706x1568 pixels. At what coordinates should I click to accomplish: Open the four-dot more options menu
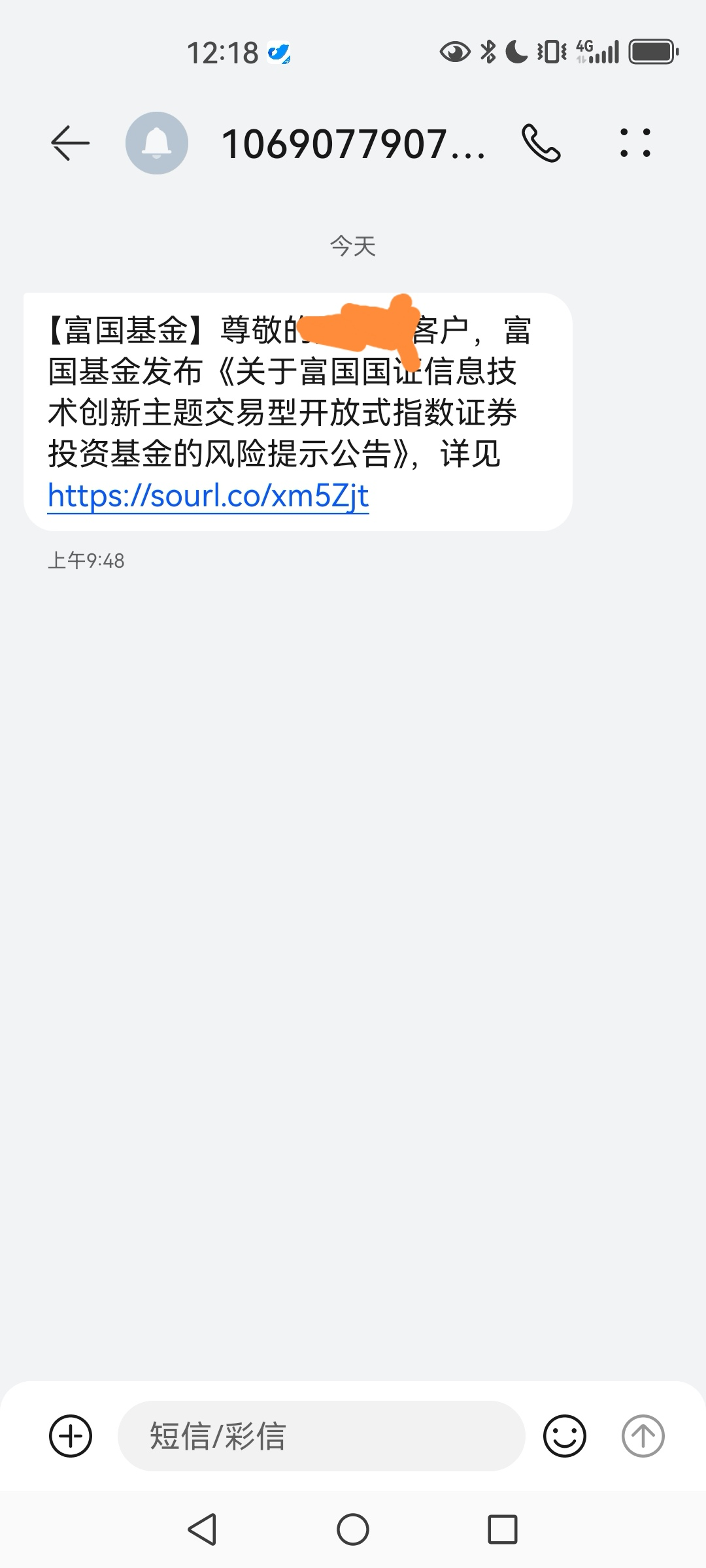tap(635, 143)
